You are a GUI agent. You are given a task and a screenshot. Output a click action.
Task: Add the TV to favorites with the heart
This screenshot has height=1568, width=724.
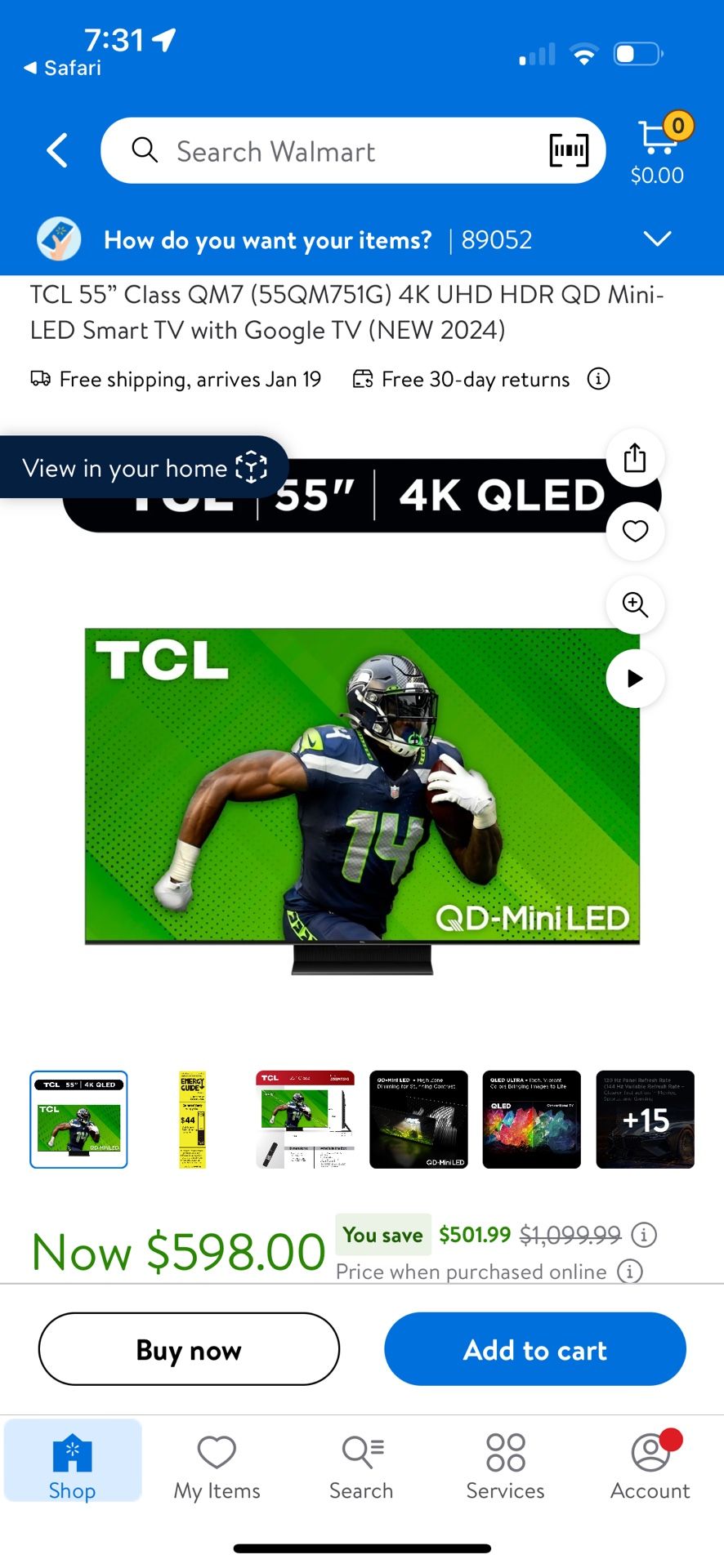[635, 531]
